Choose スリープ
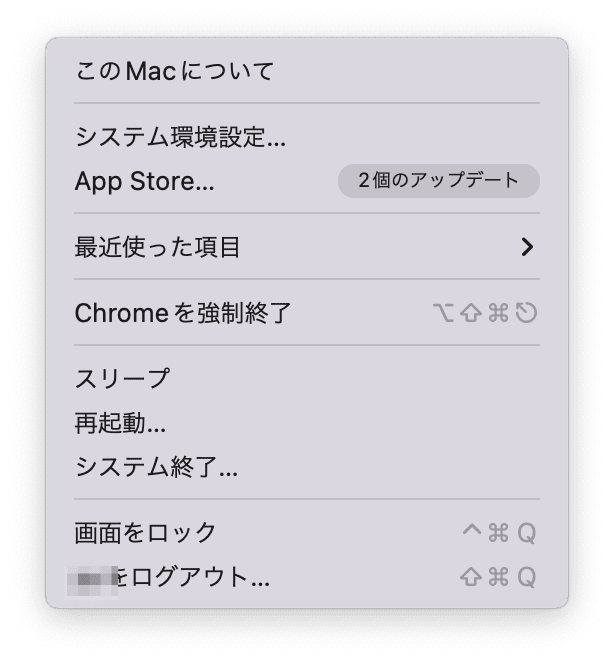 [x=122, y=379]
